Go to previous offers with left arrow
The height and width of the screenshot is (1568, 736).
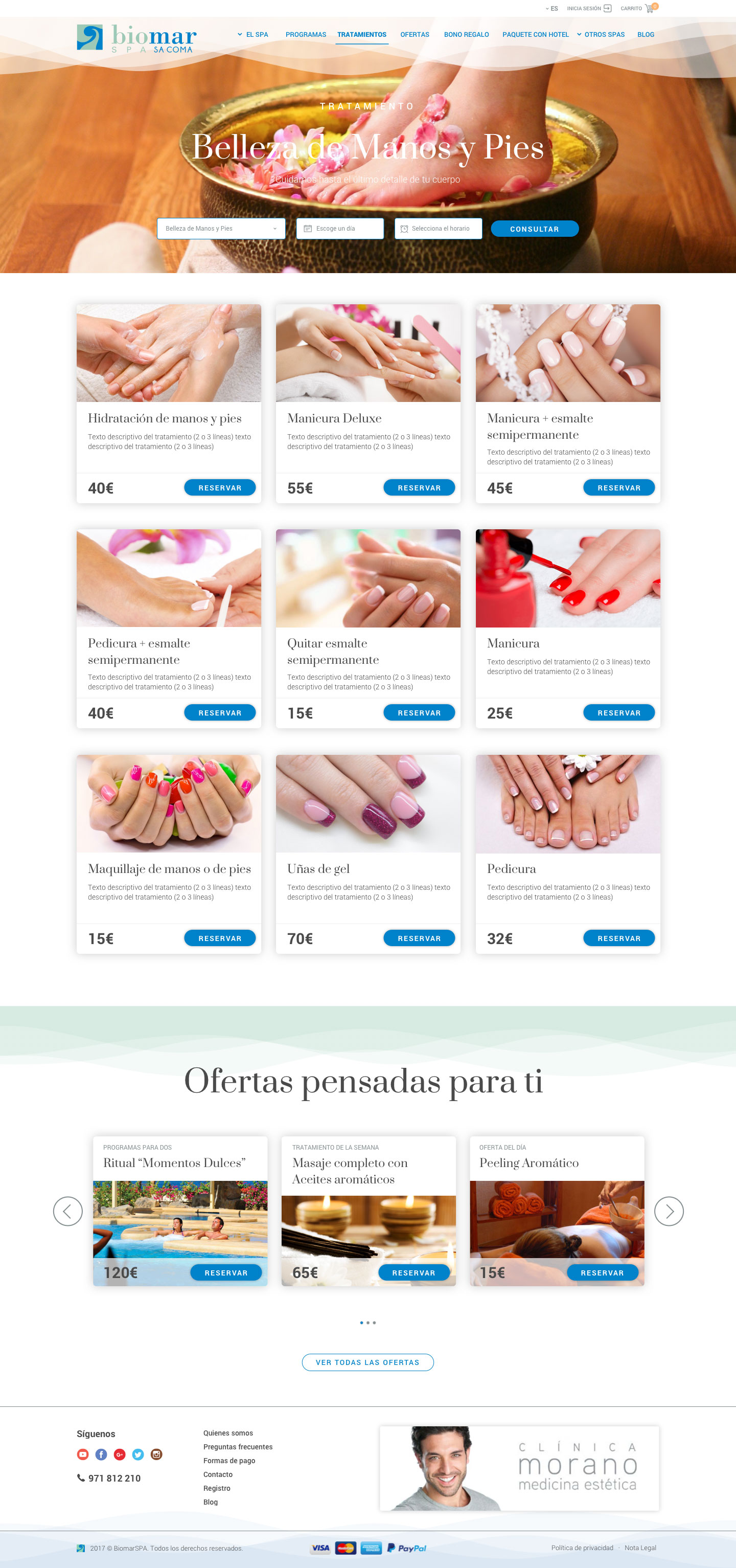click(x=67, y=1212)
